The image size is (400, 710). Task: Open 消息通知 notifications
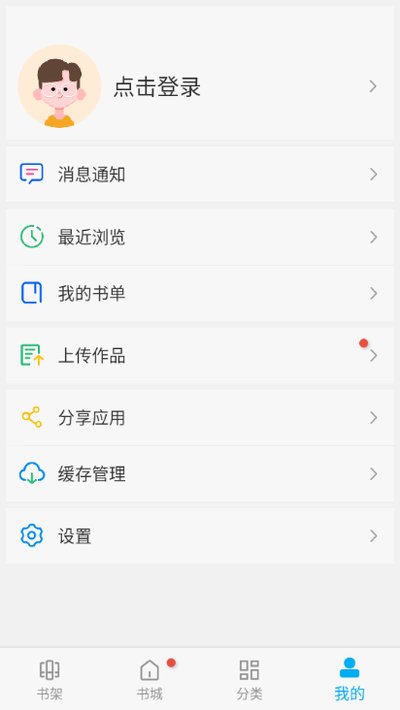(200, 174)
